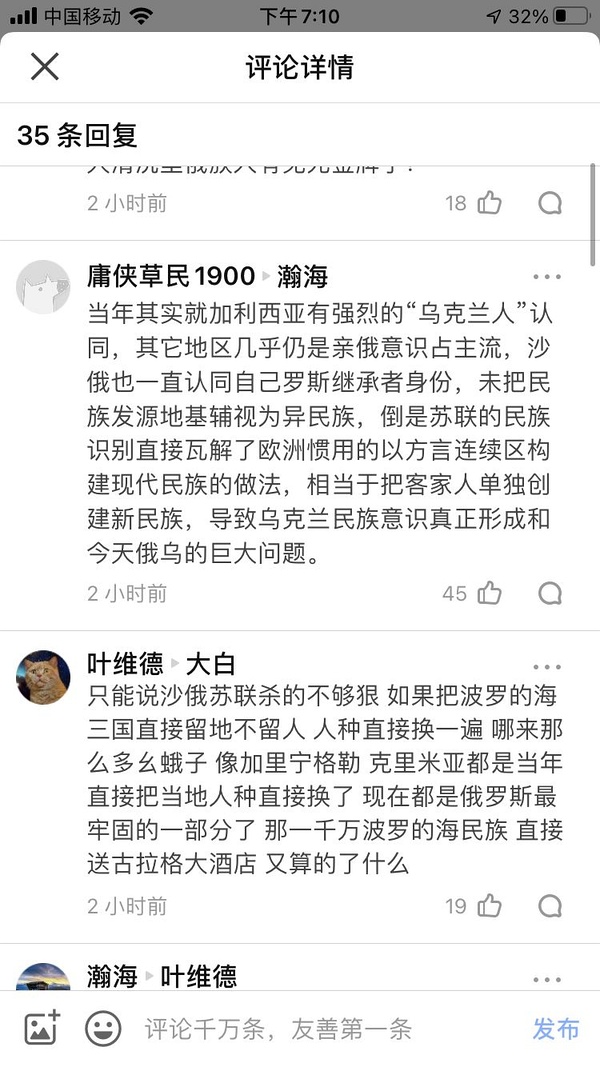Tap 发布 to post the comment
The image size is (600, 1067).
coord(555,1028)
